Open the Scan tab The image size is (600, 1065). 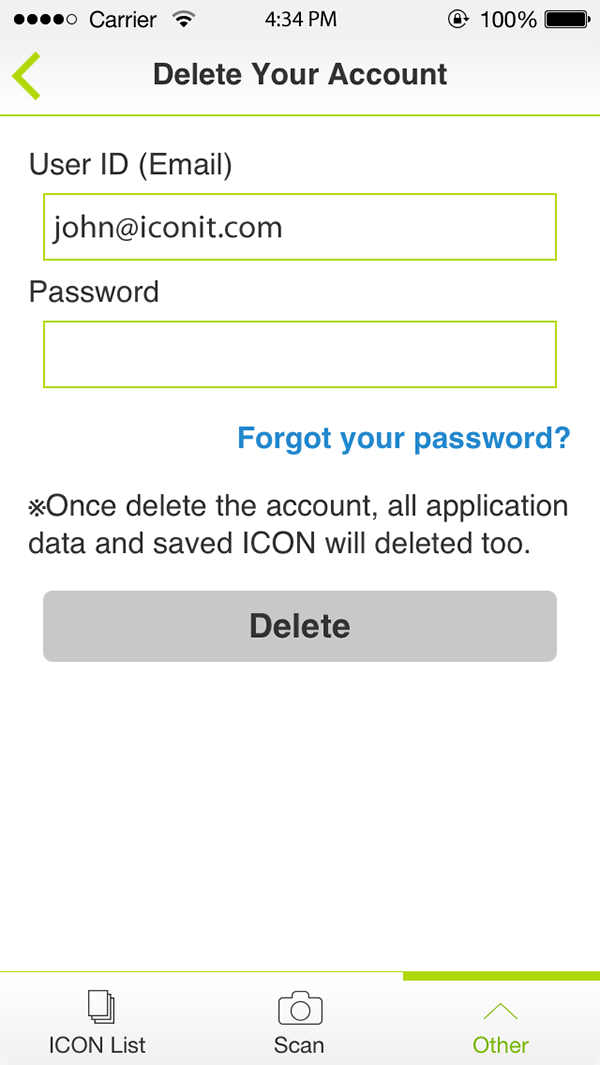[x=300, y=1022]
